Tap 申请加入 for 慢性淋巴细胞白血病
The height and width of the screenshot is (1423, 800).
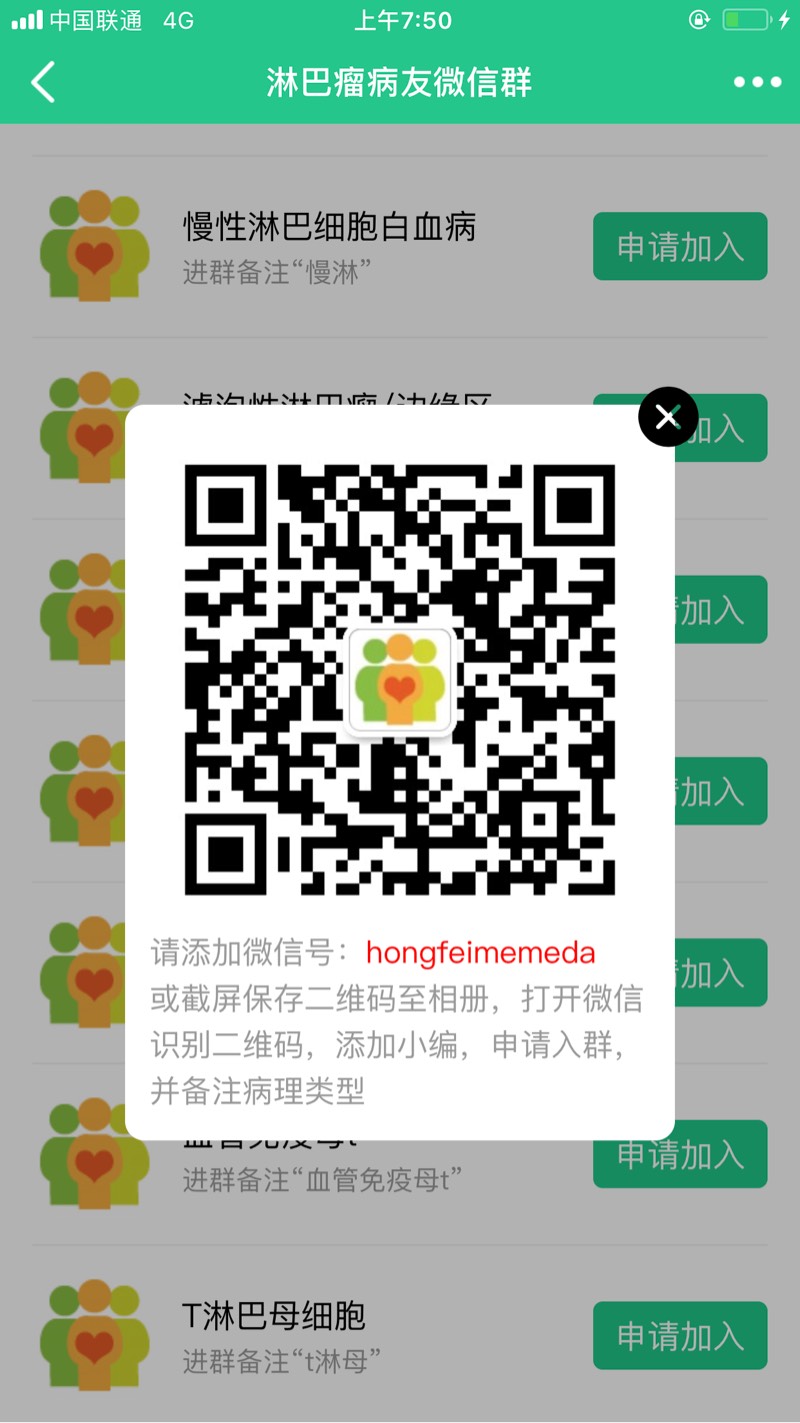(x=680, y=246)
